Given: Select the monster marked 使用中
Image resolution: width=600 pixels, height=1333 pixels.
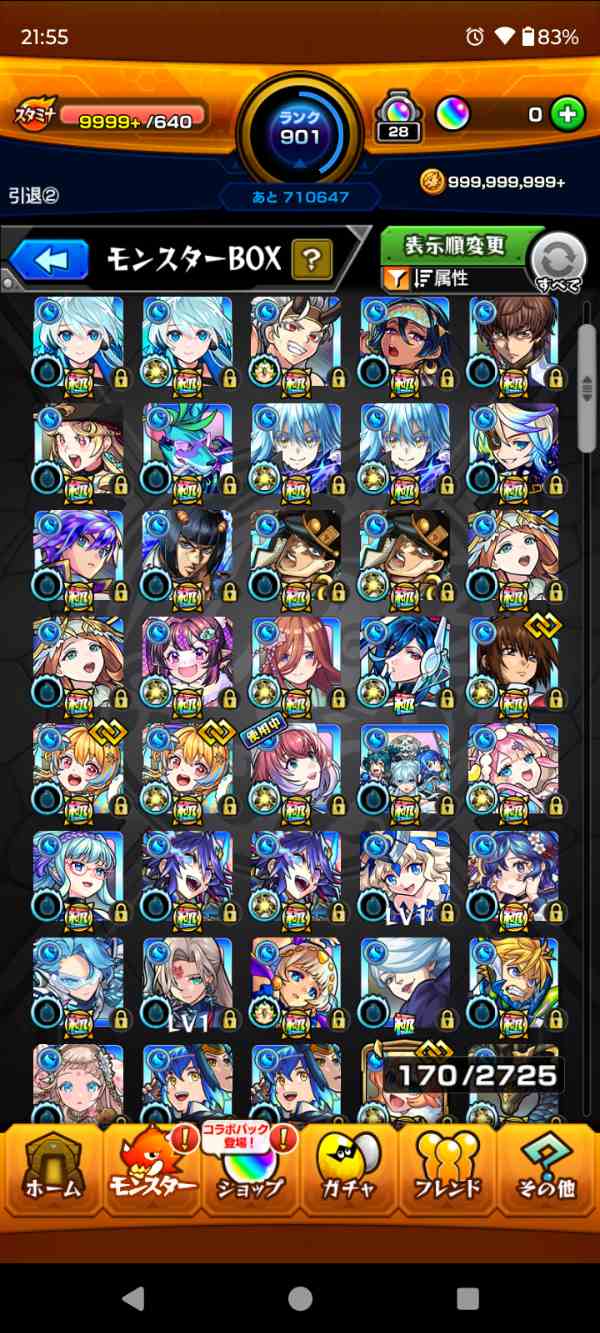Looking at the screenshot, I should tap(296, 770).
